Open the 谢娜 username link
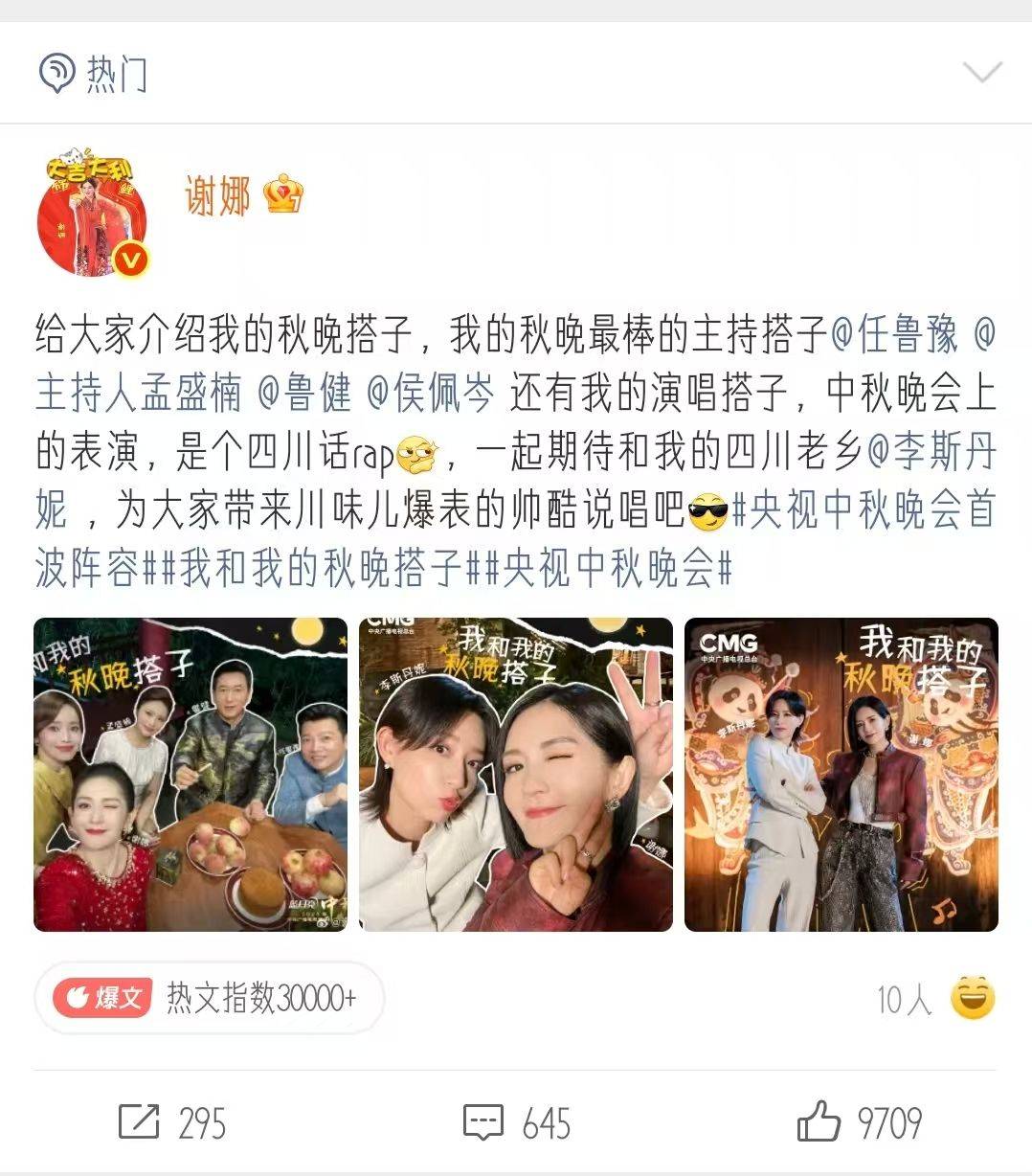Viewport: 1032px width, 1176px height. click(217, 195)
